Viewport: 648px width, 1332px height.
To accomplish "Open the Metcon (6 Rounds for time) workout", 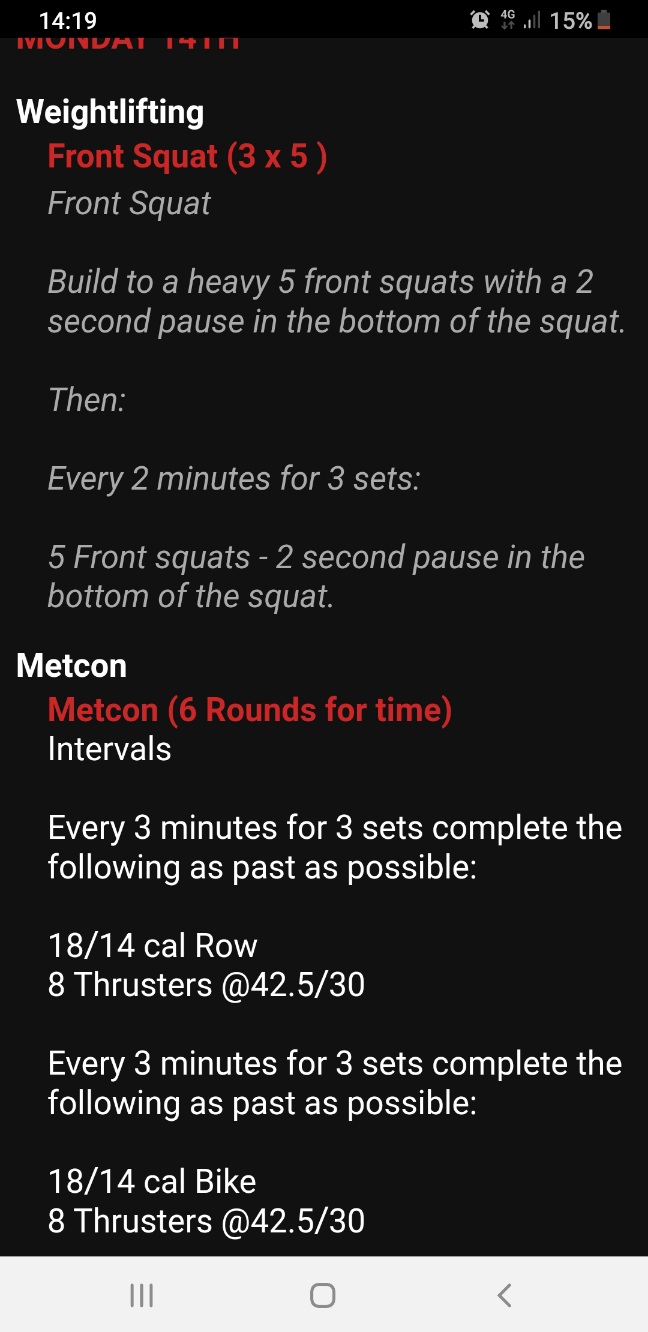I will coord(250,710).
